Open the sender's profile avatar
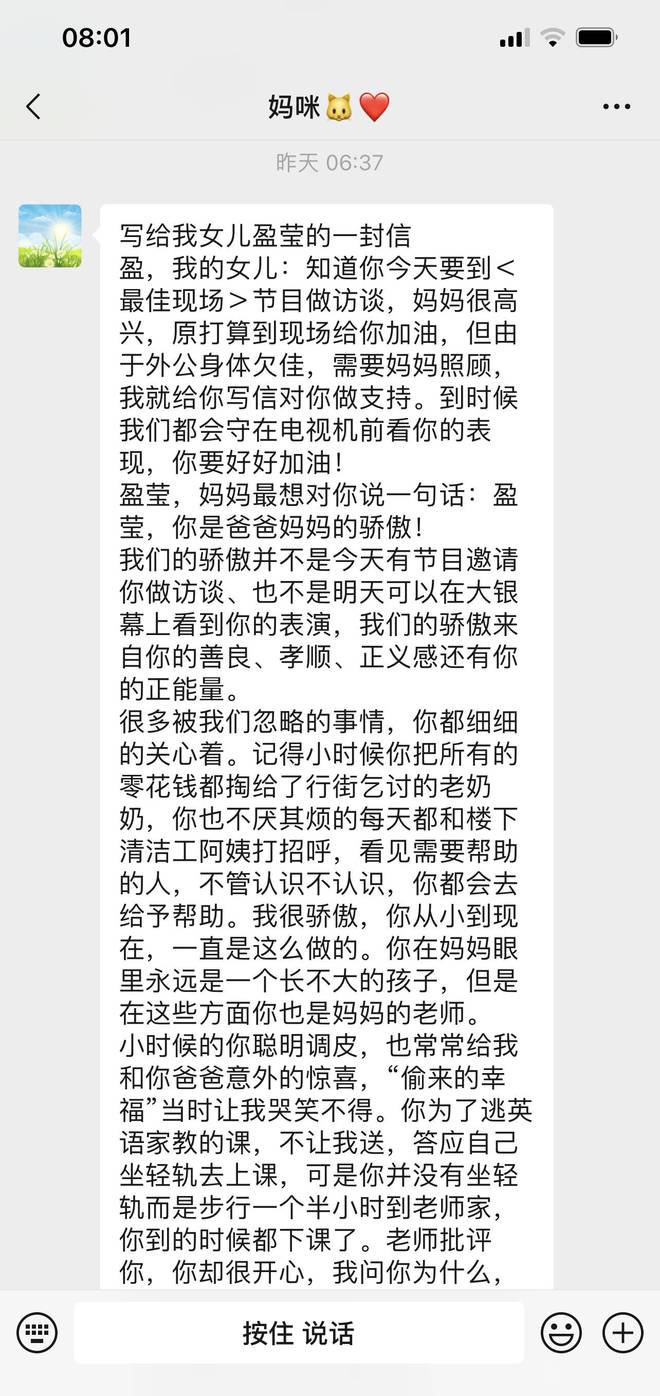Viewport: 660px width, 1396px height. pyautogui.click(x=50, y=236)
